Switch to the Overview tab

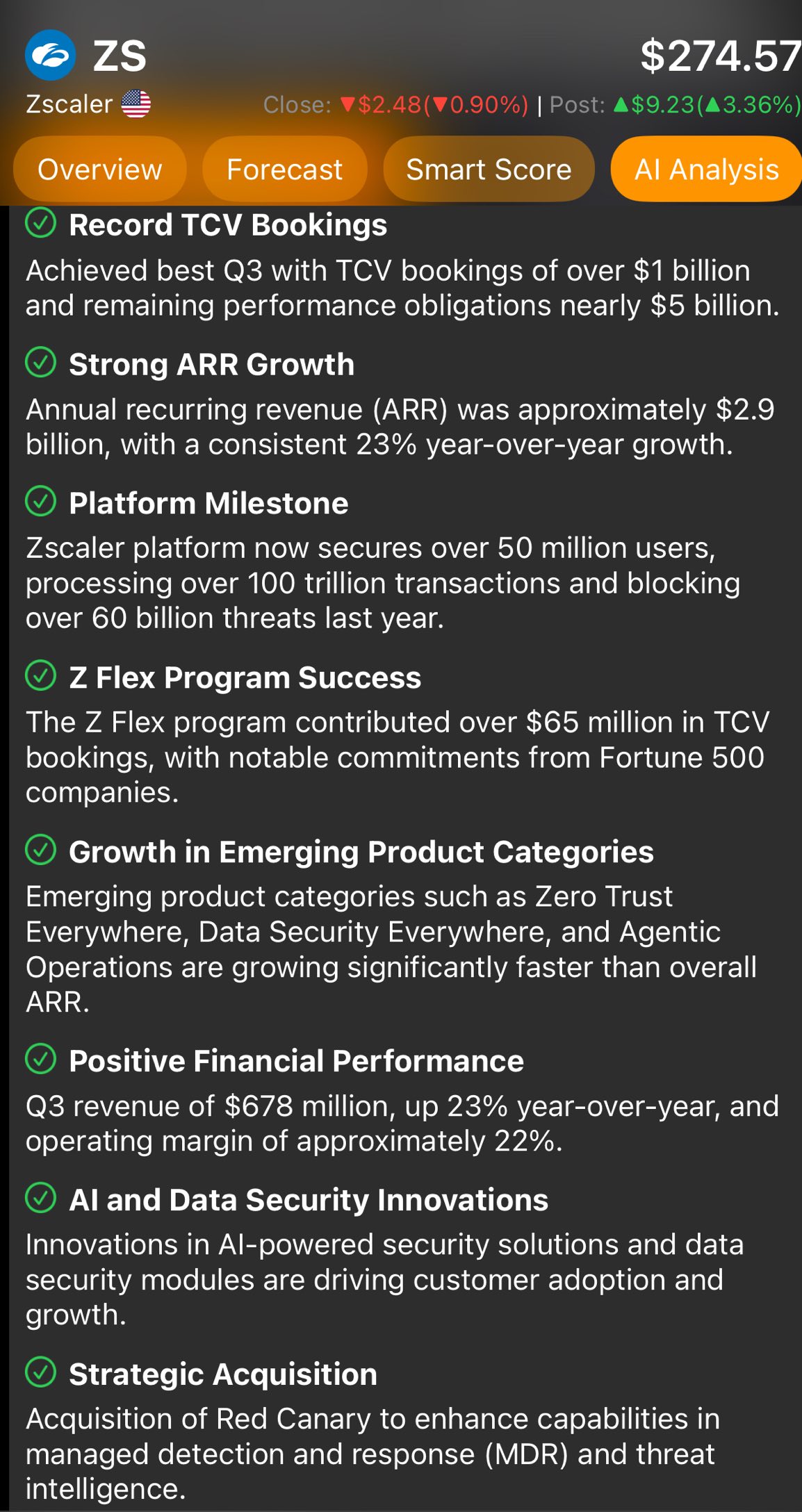click(x=99, y=170)
